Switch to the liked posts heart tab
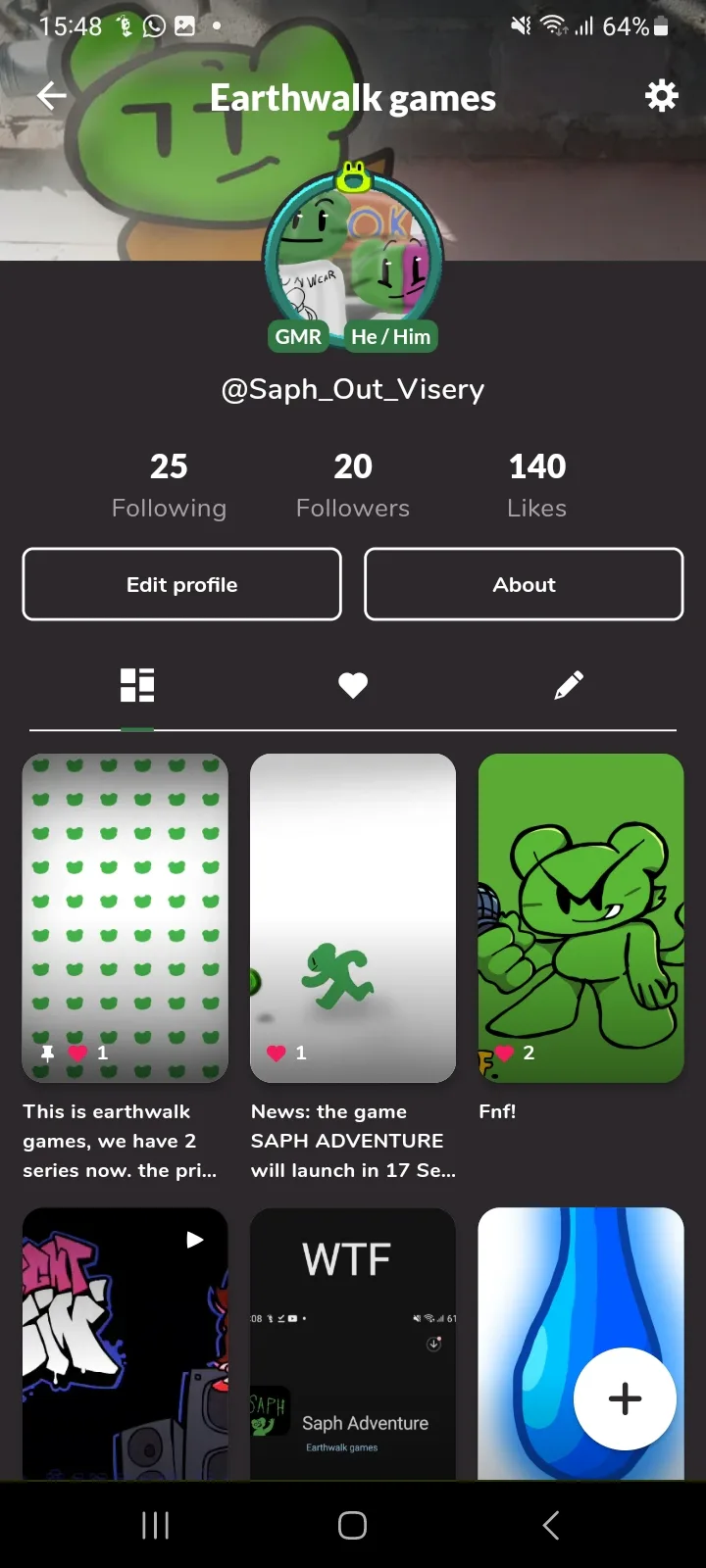The width and height of the screenshot is (706, 1568). pyautogui.click(x=353, y=685)
